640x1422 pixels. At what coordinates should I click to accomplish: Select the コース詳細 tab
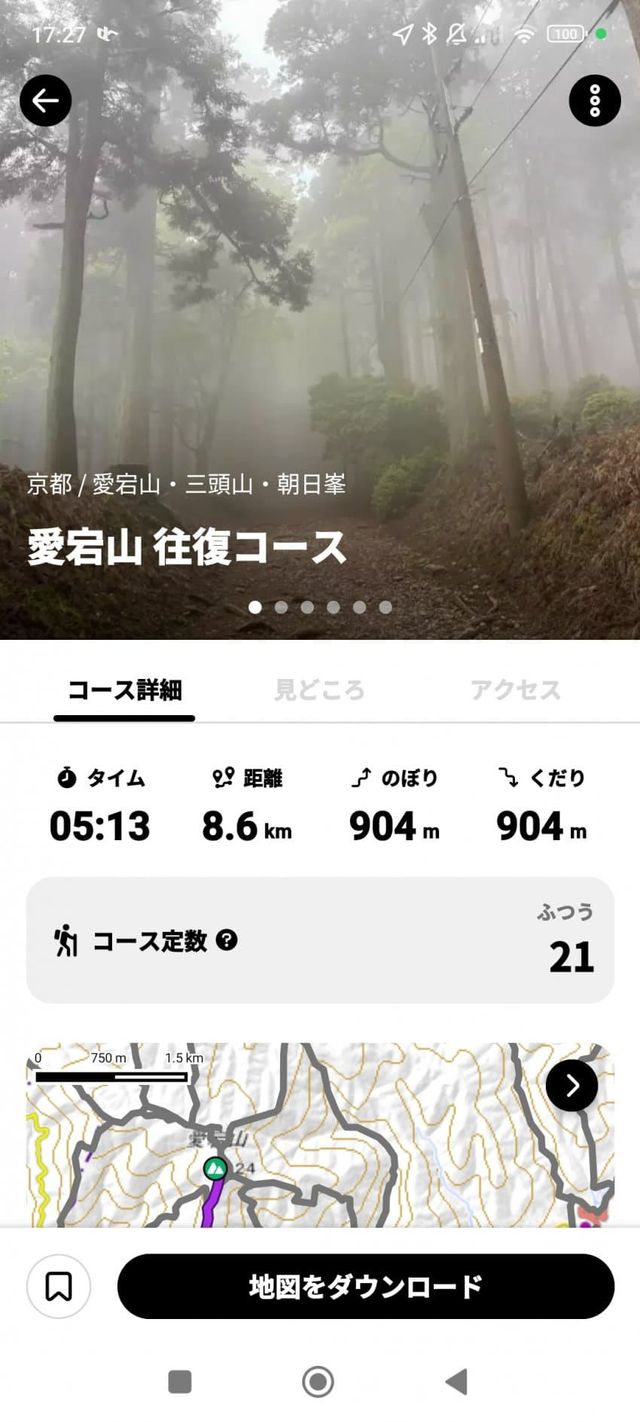pos(125,690)
